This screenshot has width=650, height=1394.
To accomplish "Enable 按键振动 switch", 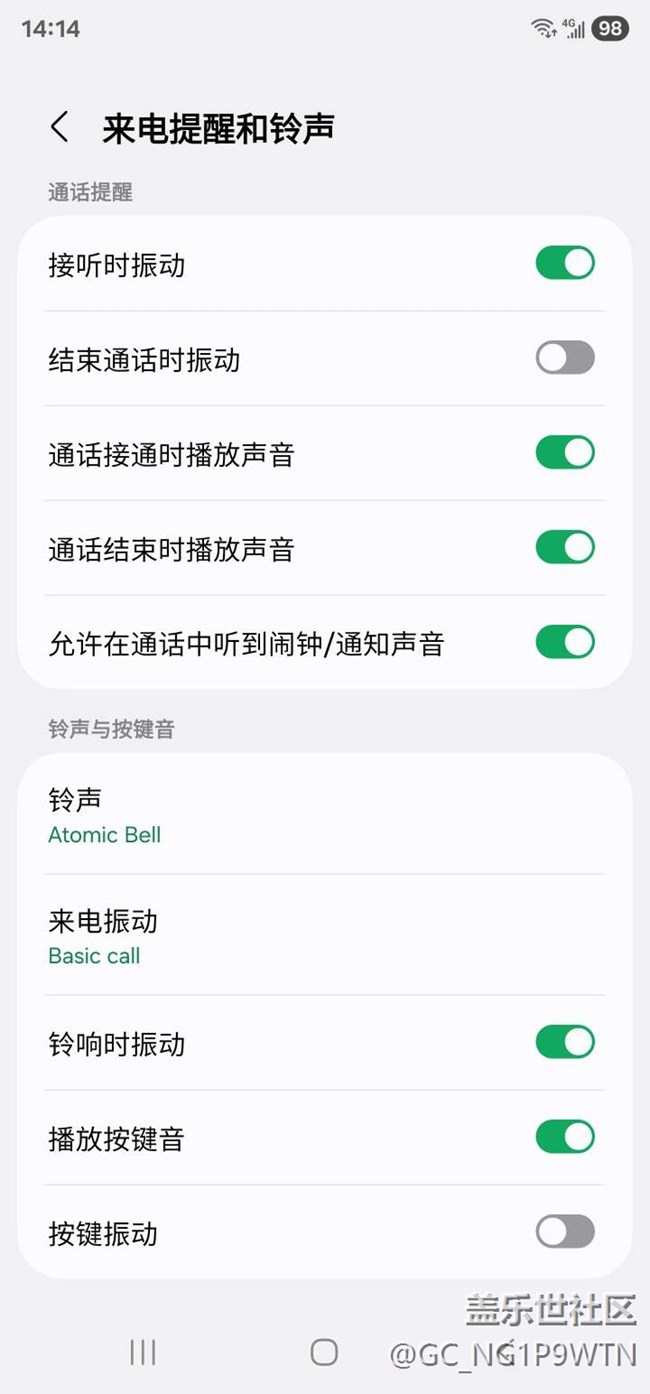I will click(x=565, y=1232).
